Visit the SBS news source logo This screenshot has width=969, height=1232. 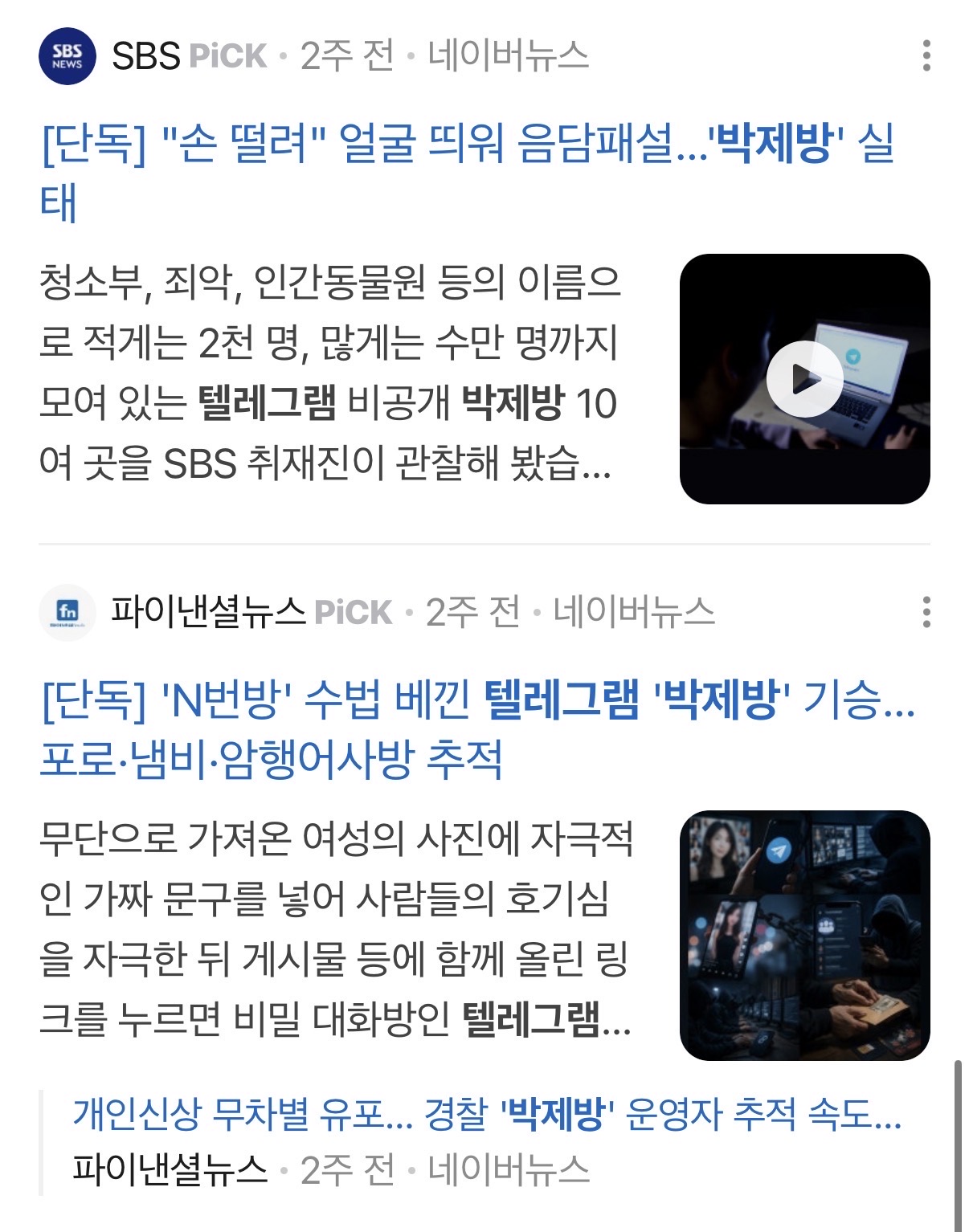(x=67, y=56)
